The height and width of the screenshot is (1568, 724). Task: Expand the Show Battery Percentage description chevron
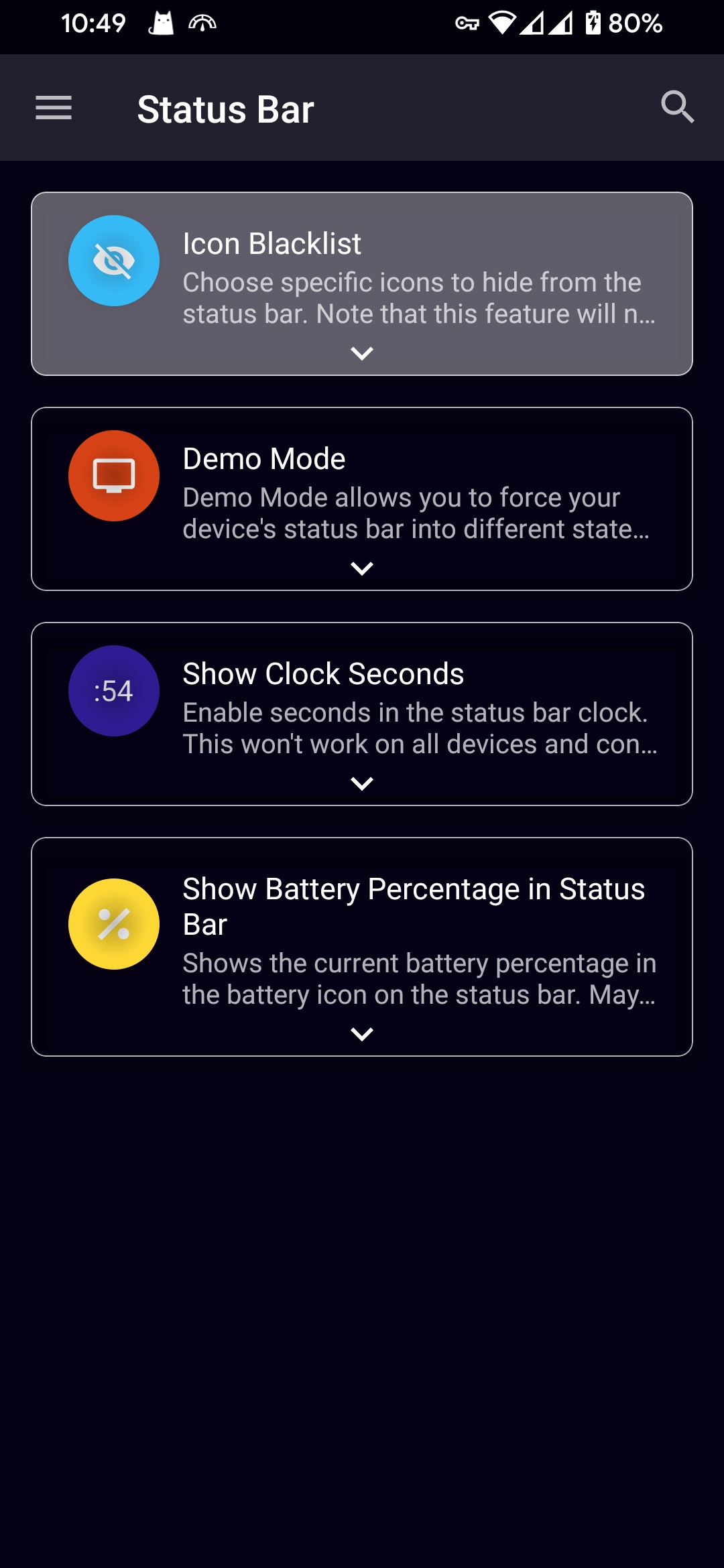tap(362, 1035)
